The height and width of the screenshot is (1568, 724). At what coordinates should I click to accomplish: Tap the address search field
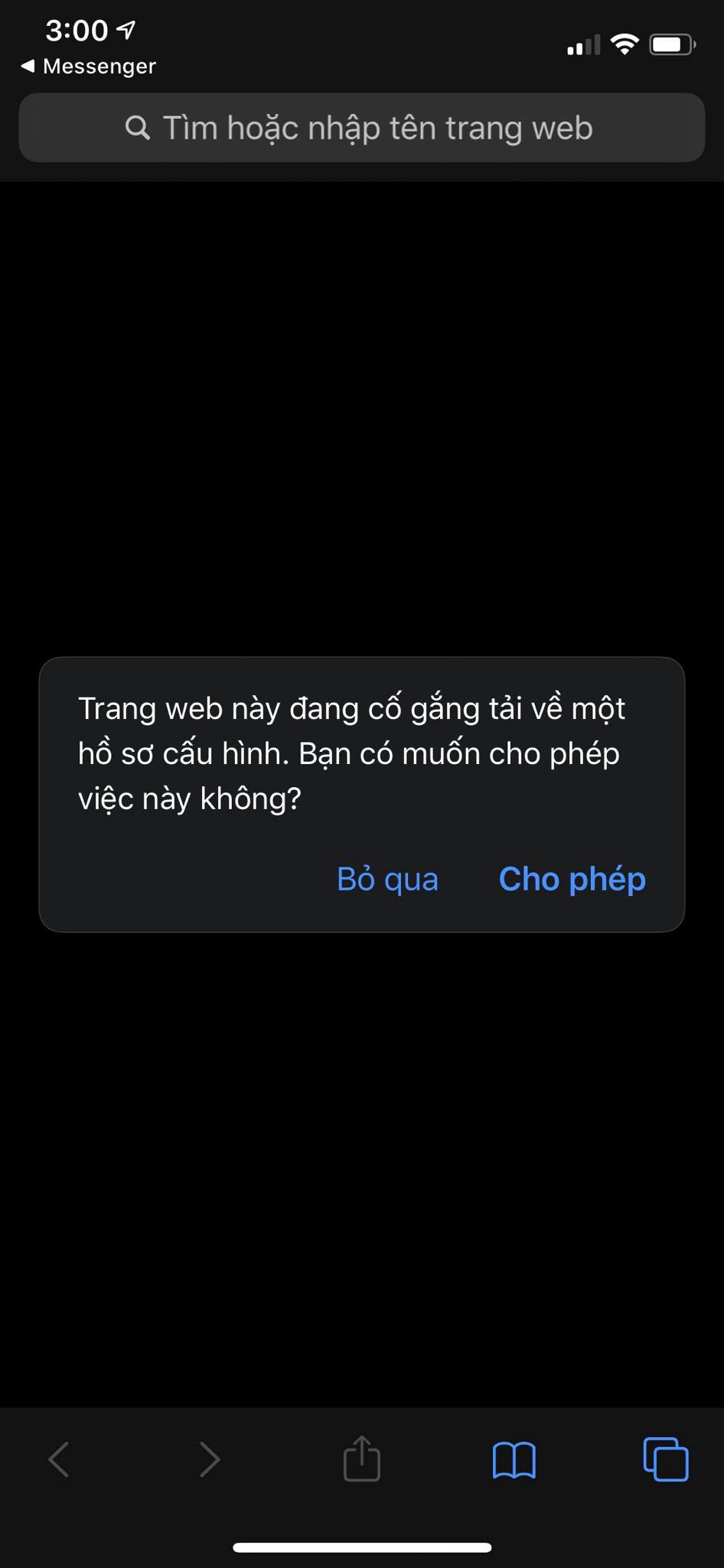coord(361,128)
